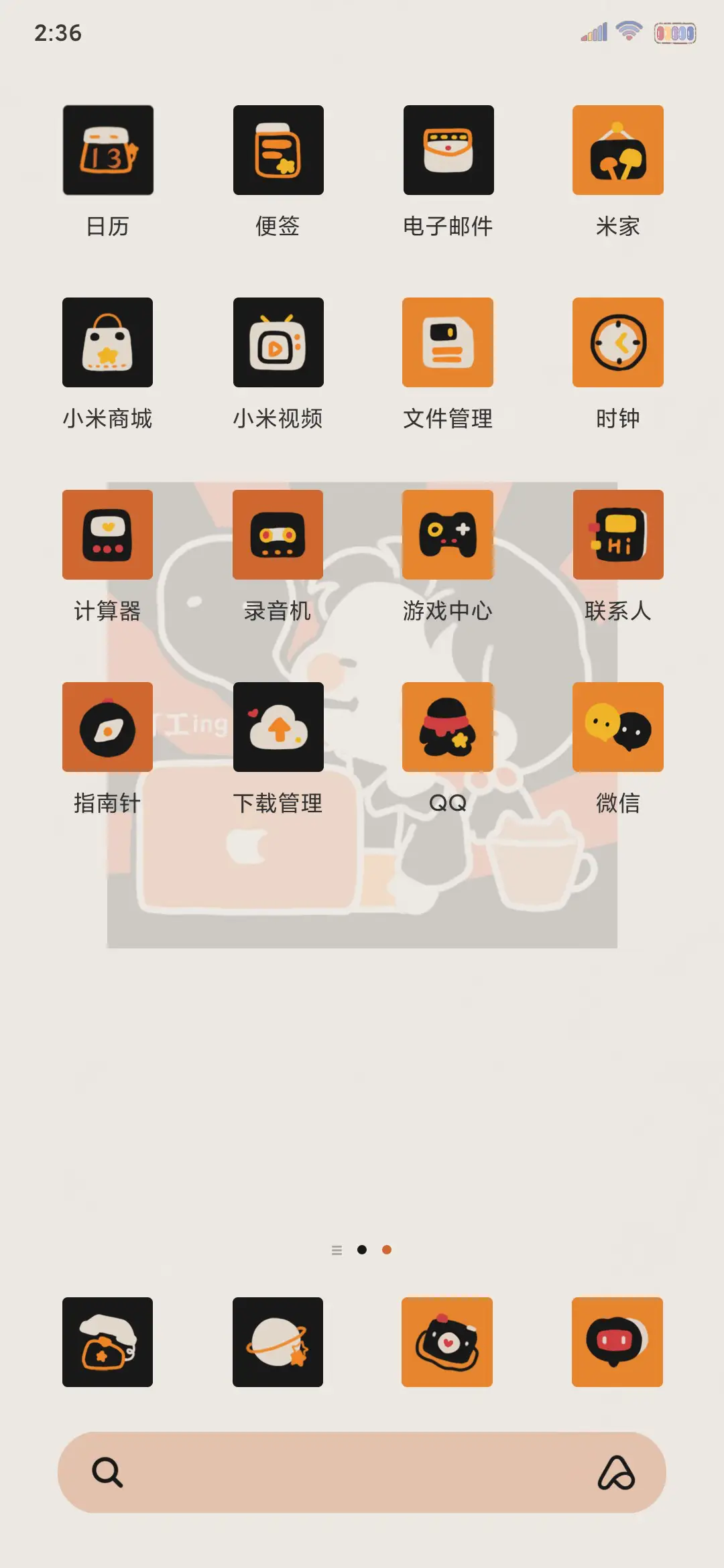Screen dimensions: 724x1568
Task: Launch the 便签 notes app
Action: click(x=278, y=150)
